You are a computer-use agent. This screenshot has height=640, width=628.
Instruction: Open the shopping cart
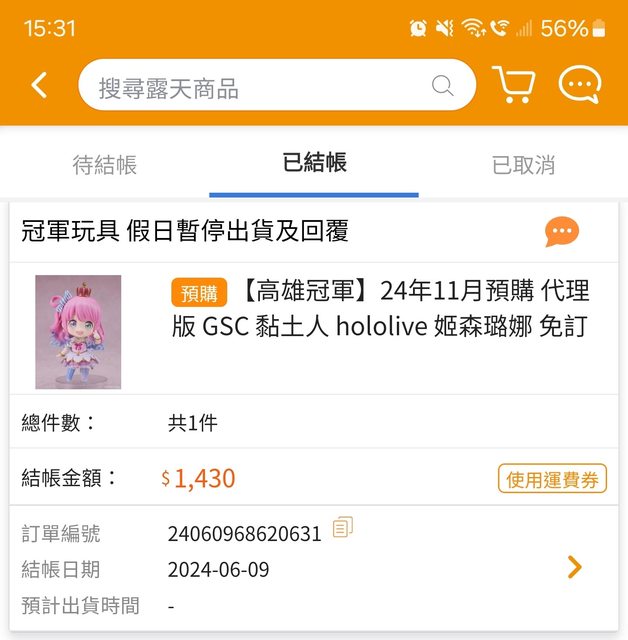pos(514,86)
